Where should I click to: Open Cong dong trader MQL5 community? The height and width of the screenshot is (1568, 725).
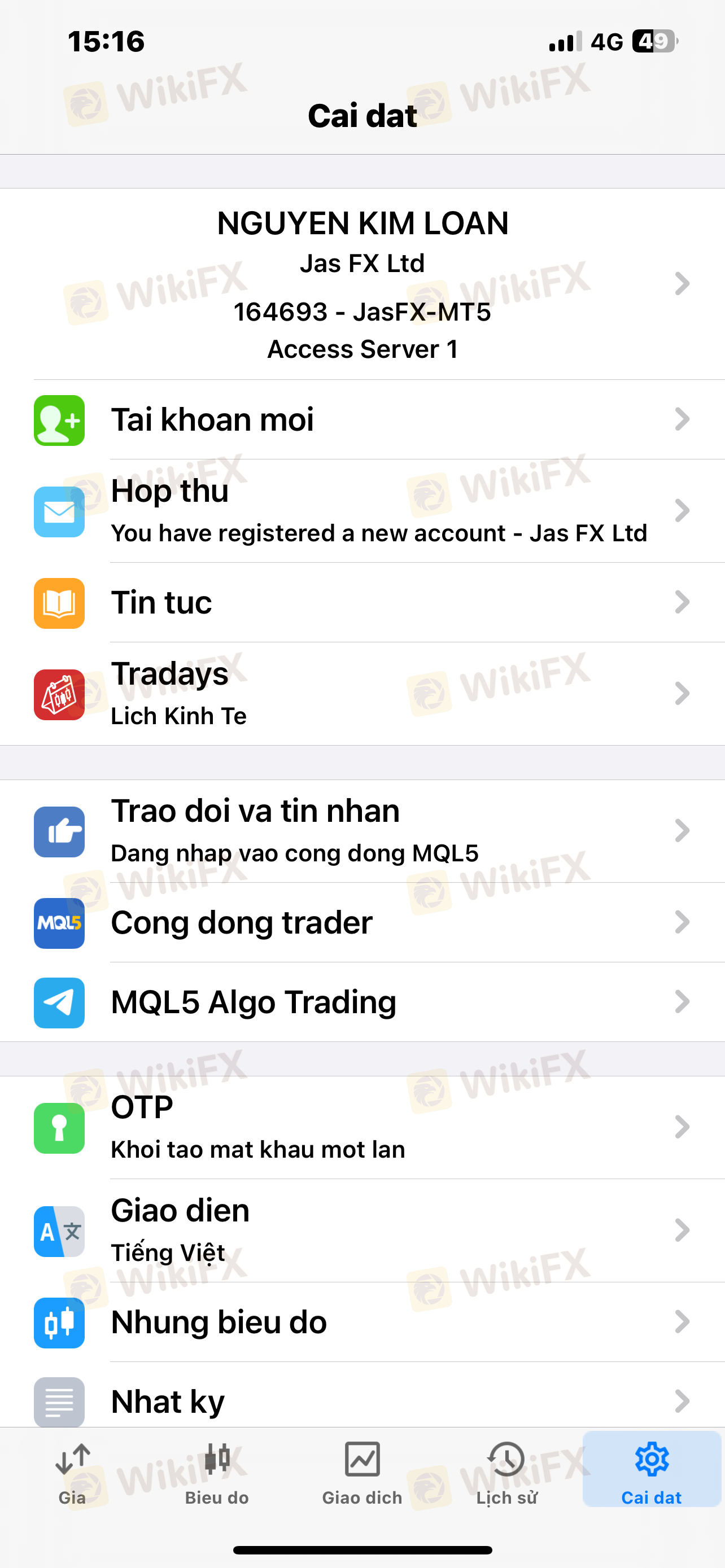point(362,923)
